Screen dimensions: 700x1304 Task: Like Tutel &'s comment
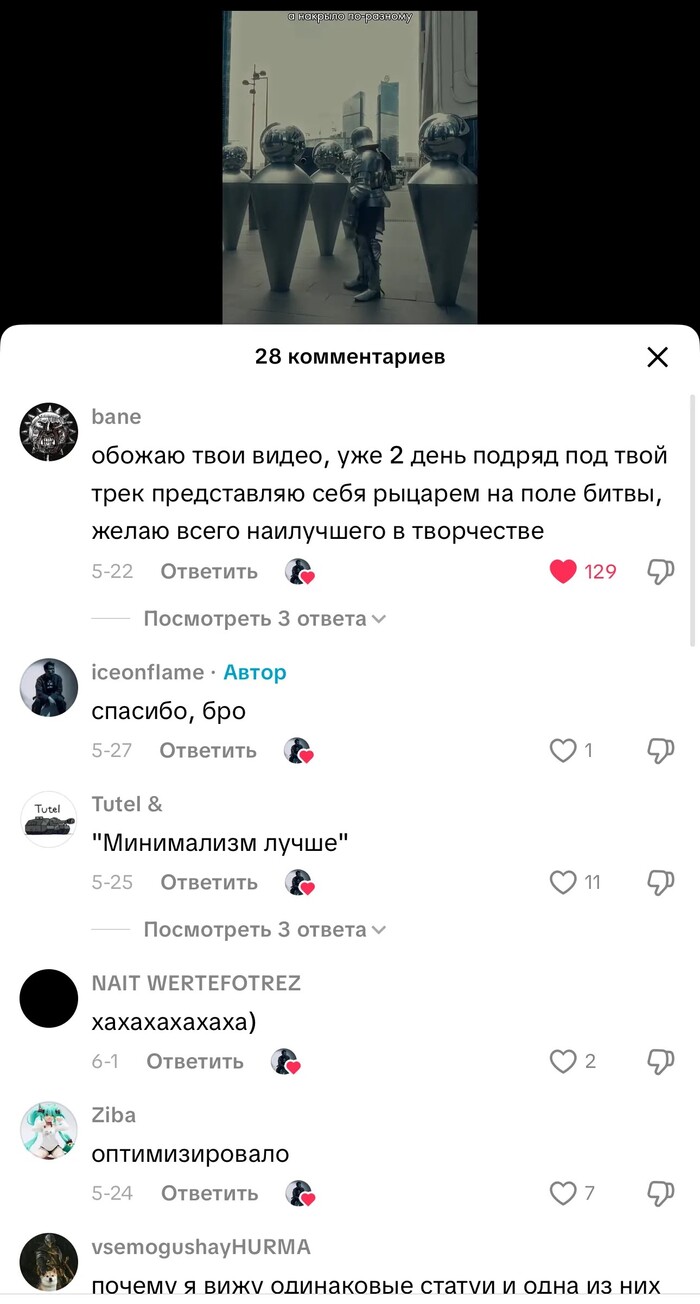pos(564,882)
